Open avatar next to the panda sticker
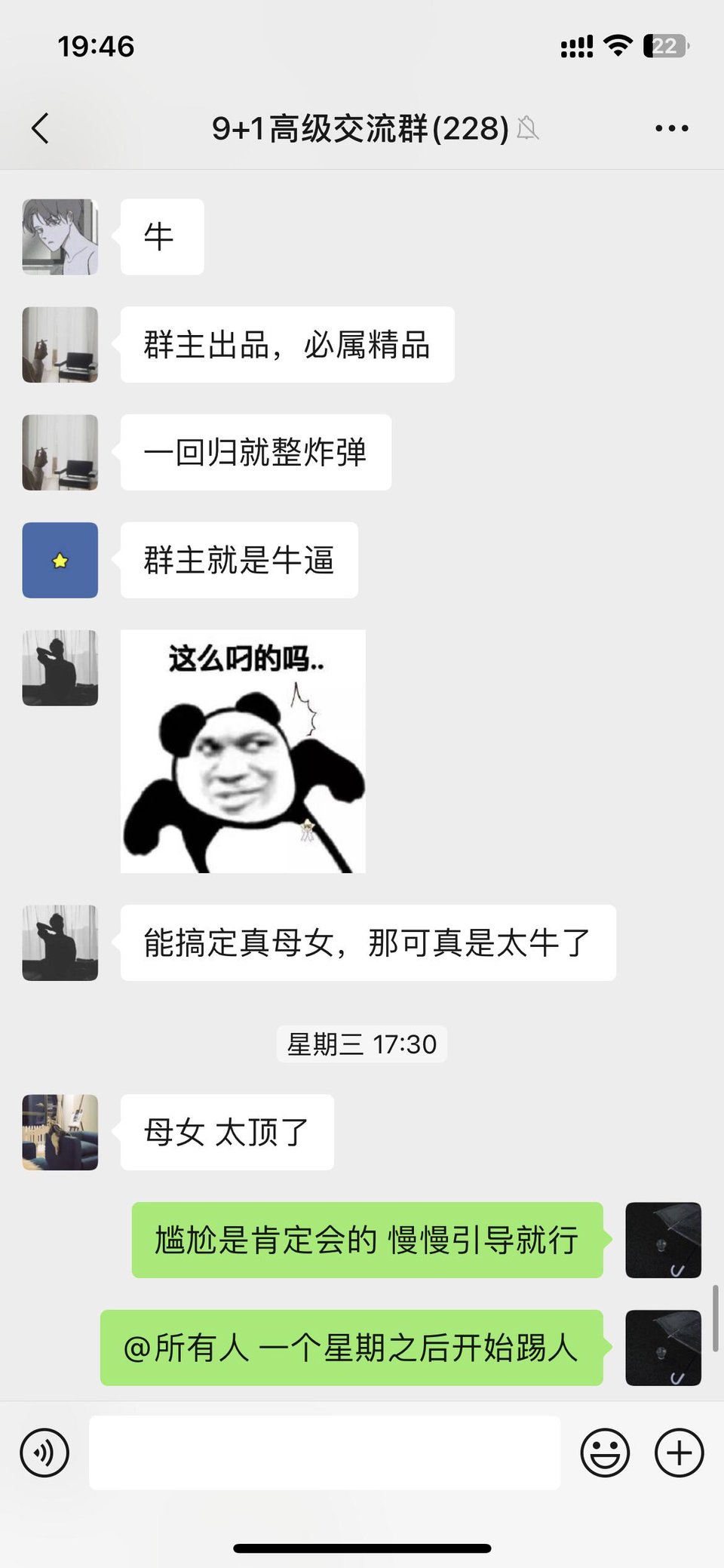Viewport: 724px width, 1568px height. (x=60, y=668)
